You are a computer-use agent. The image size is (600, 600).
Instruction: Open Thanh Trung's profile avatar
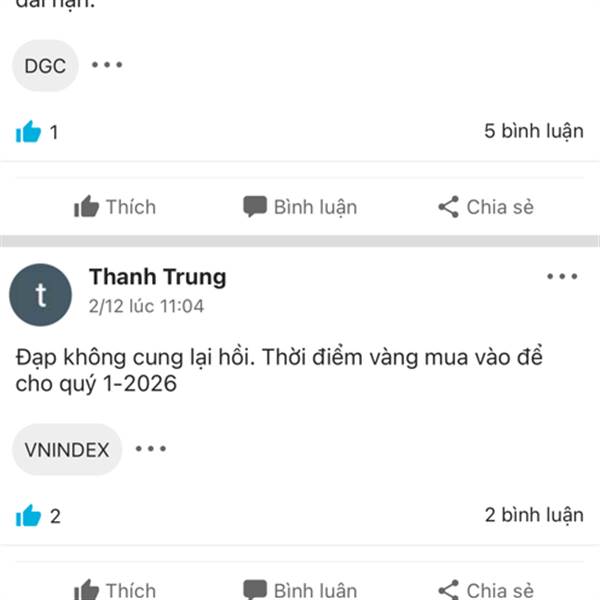[x=41, y=295]
